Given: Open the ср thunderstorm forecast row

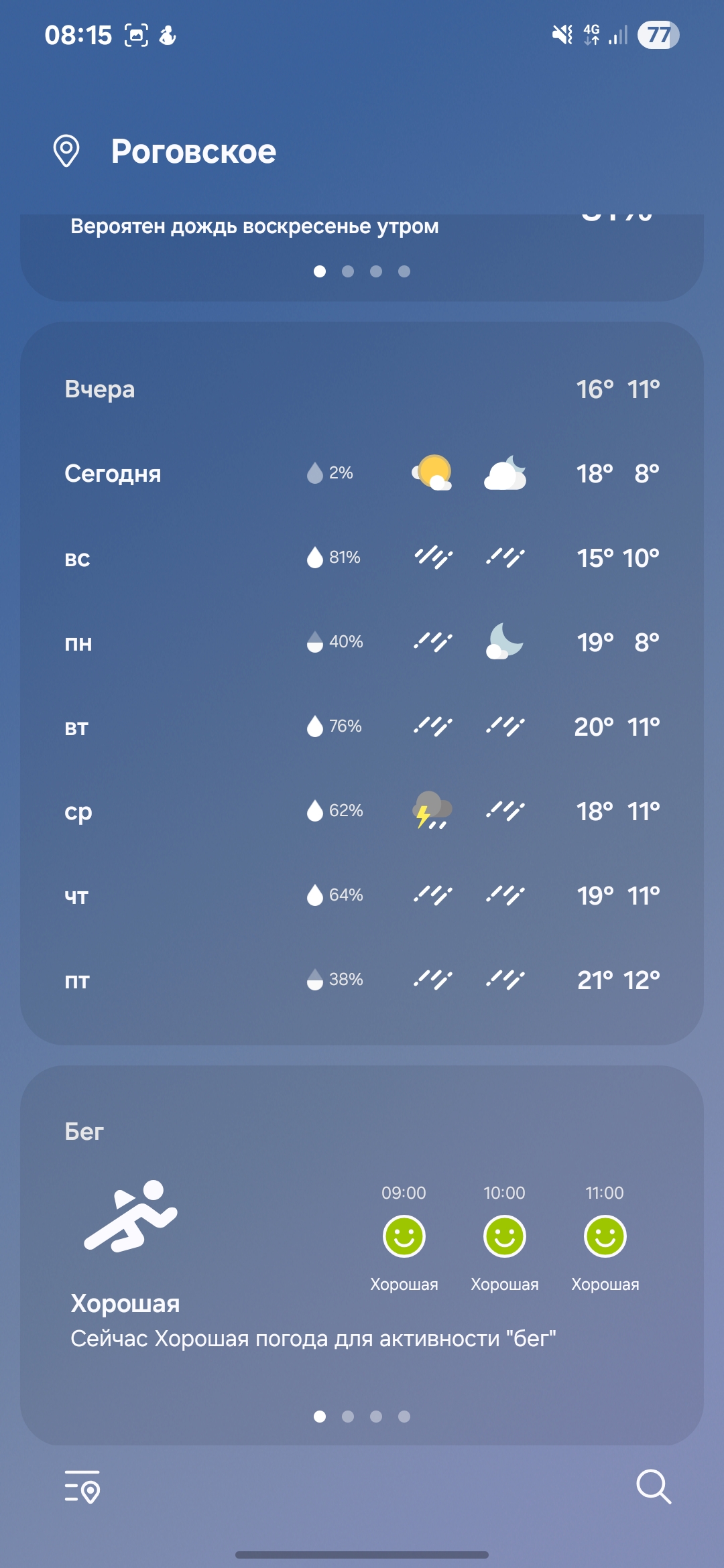Looking at the screenshot, I should [x=362, y=811].
